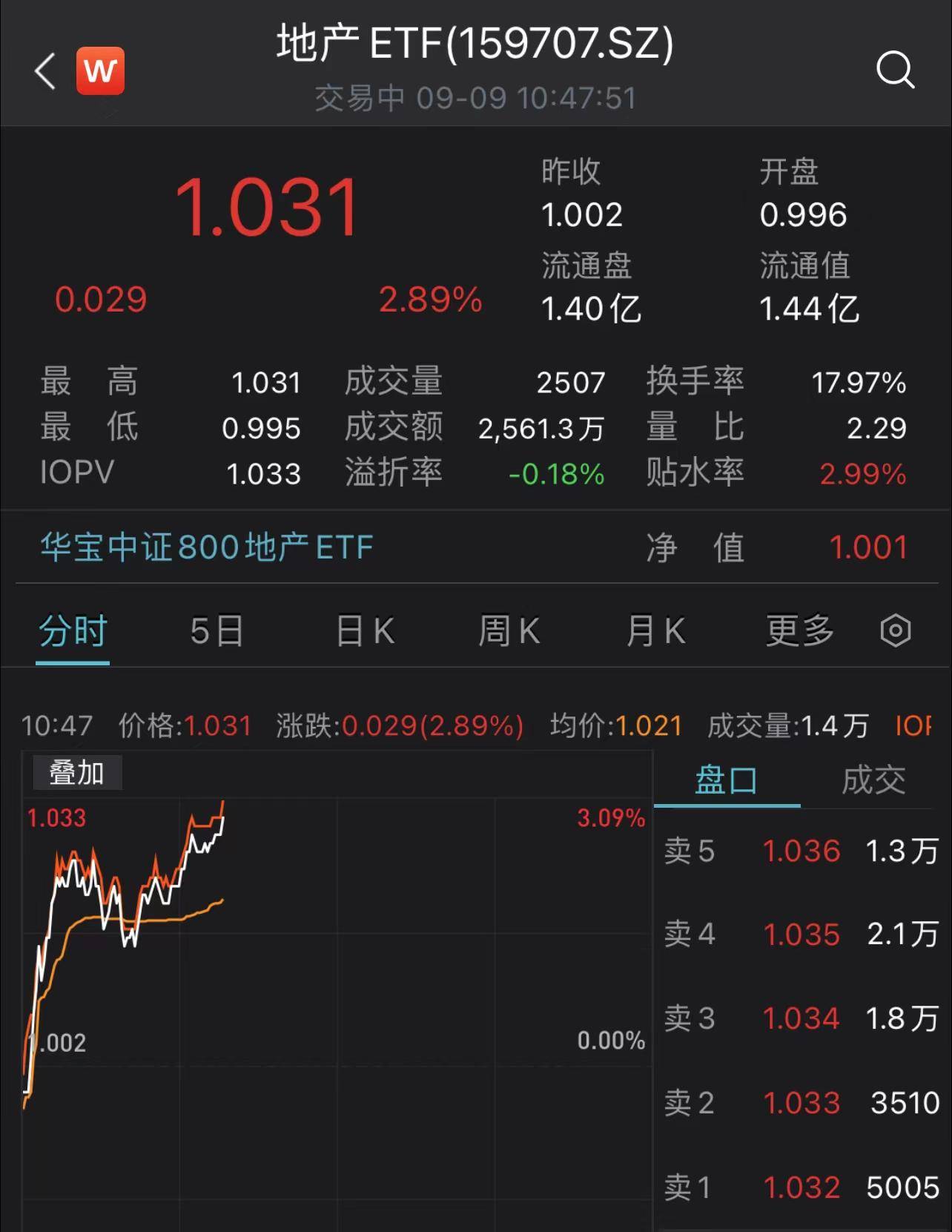Click the Wind app logo
The image size is (952, 1232).
point(101,69)
